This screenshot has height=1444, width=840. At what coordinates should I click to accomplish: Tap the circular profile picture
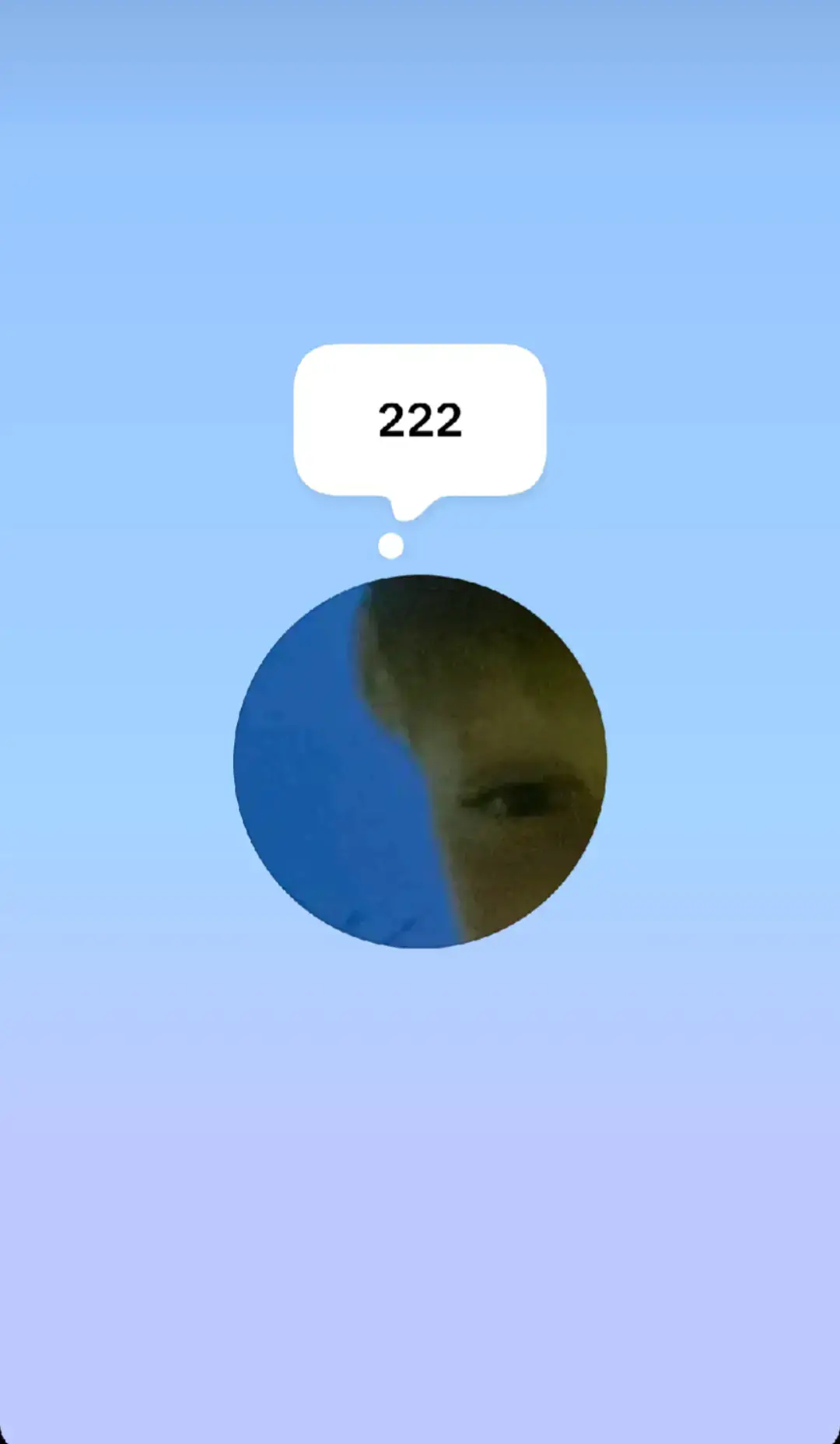tap(420, 761)
